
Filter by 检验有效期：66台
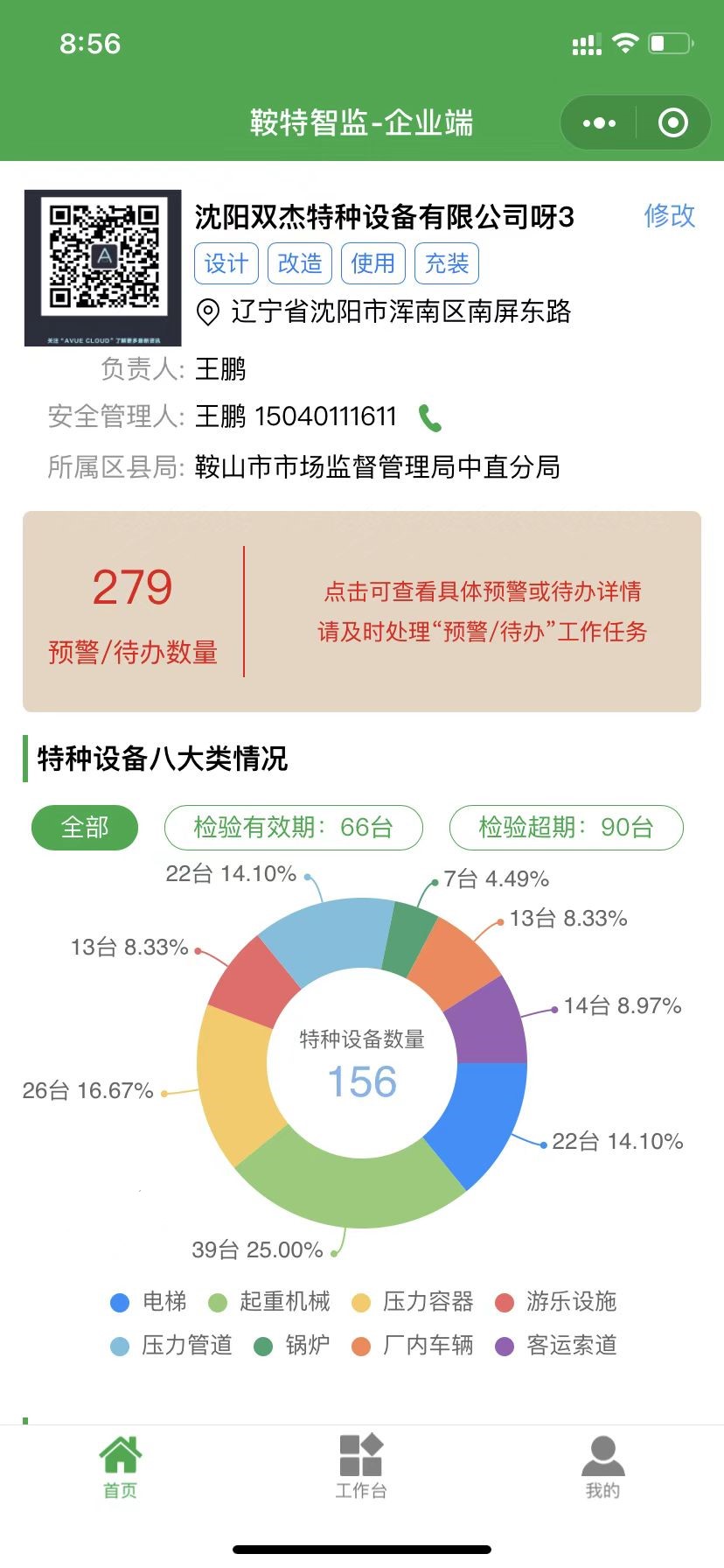coord(293,827)
